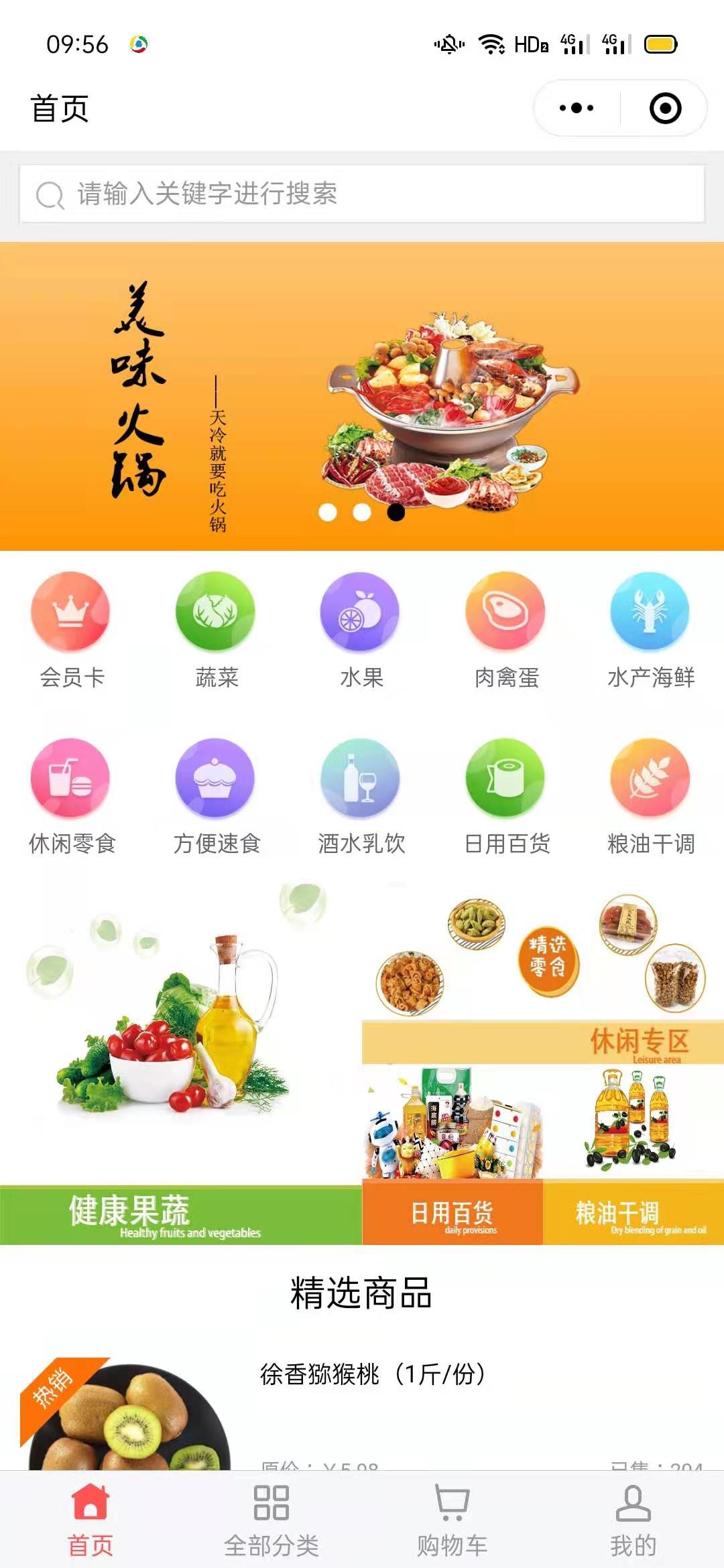724x1568 pixels.
Task: Open the mini program more options menu
Action: (577, 108)
